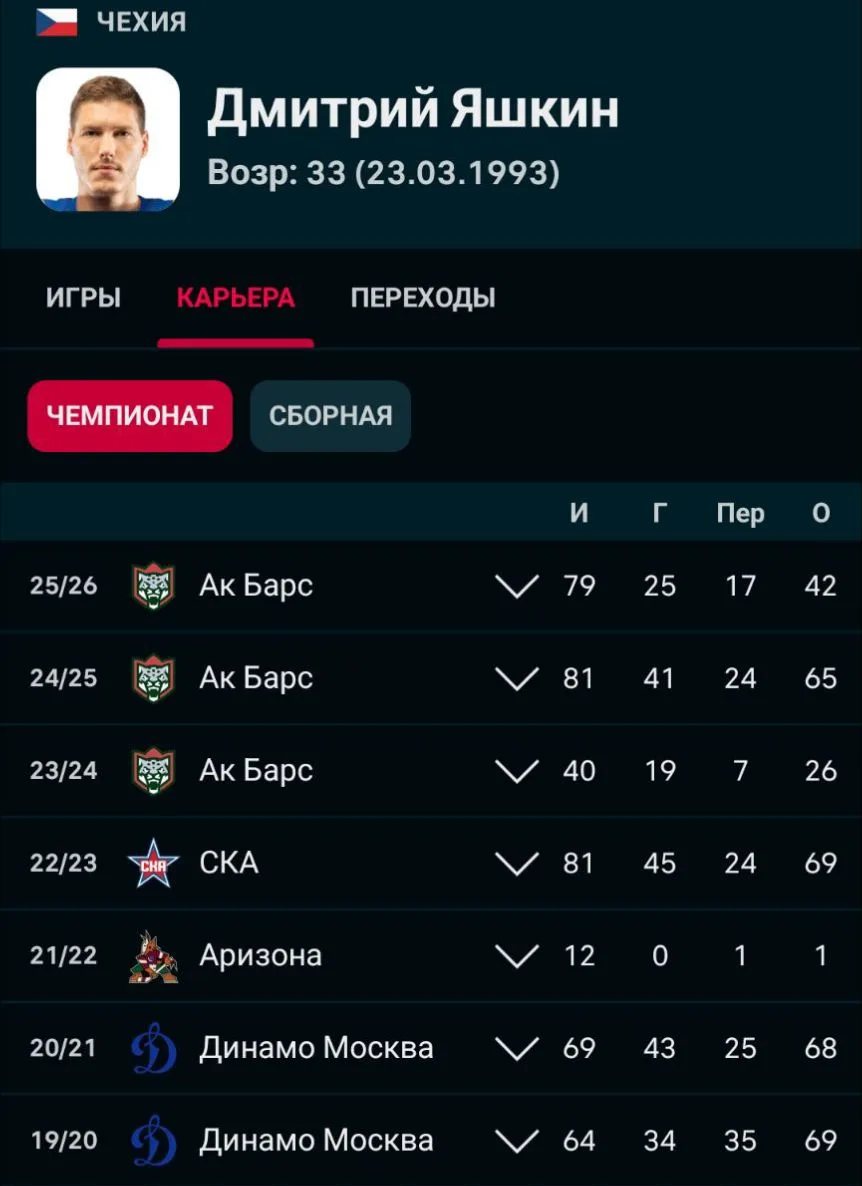
Task: Expand the 23/24 Ак Барс season row
Action: tap(516, 771)
